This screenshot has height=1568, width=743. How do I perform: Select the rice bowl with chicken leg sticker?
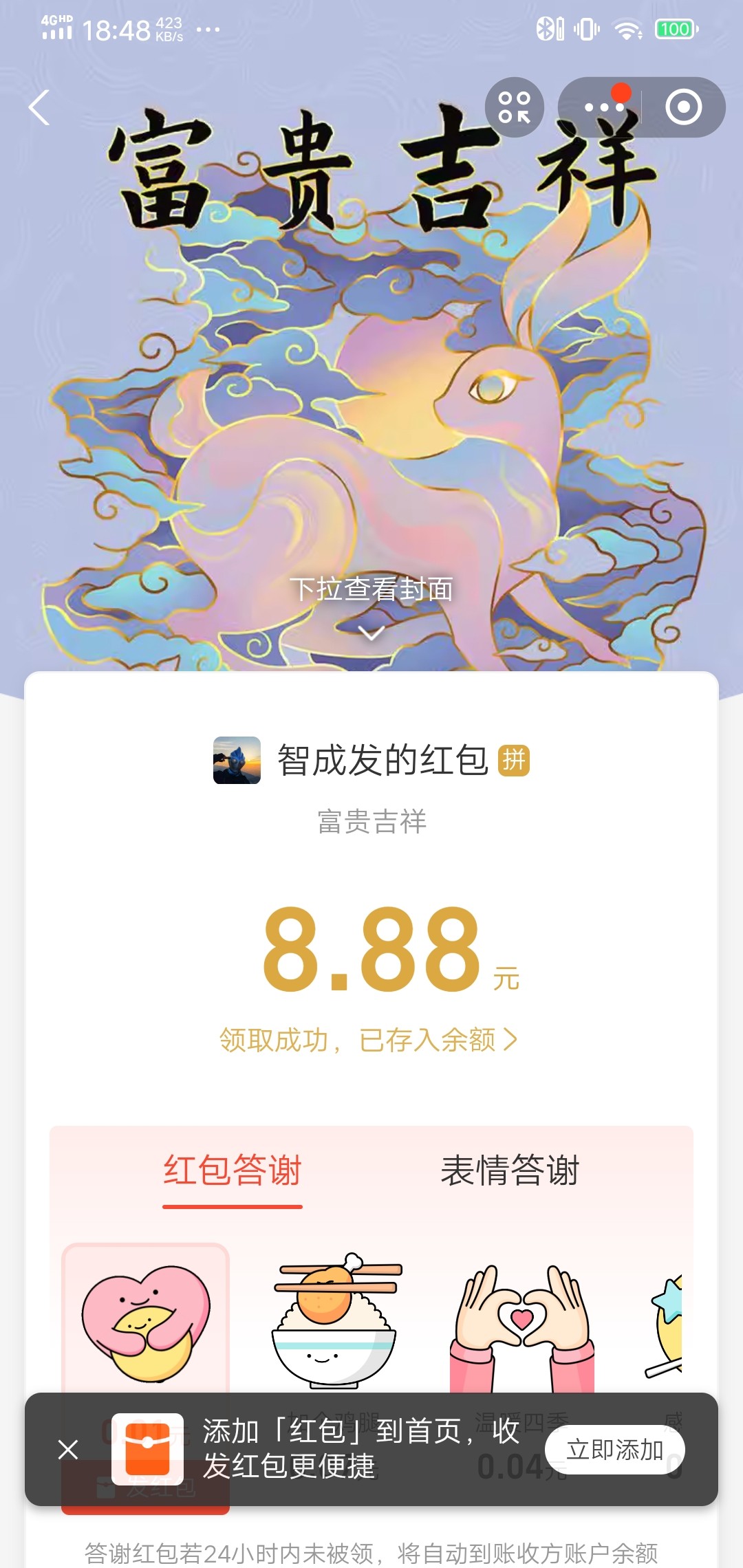(335, 1320)
